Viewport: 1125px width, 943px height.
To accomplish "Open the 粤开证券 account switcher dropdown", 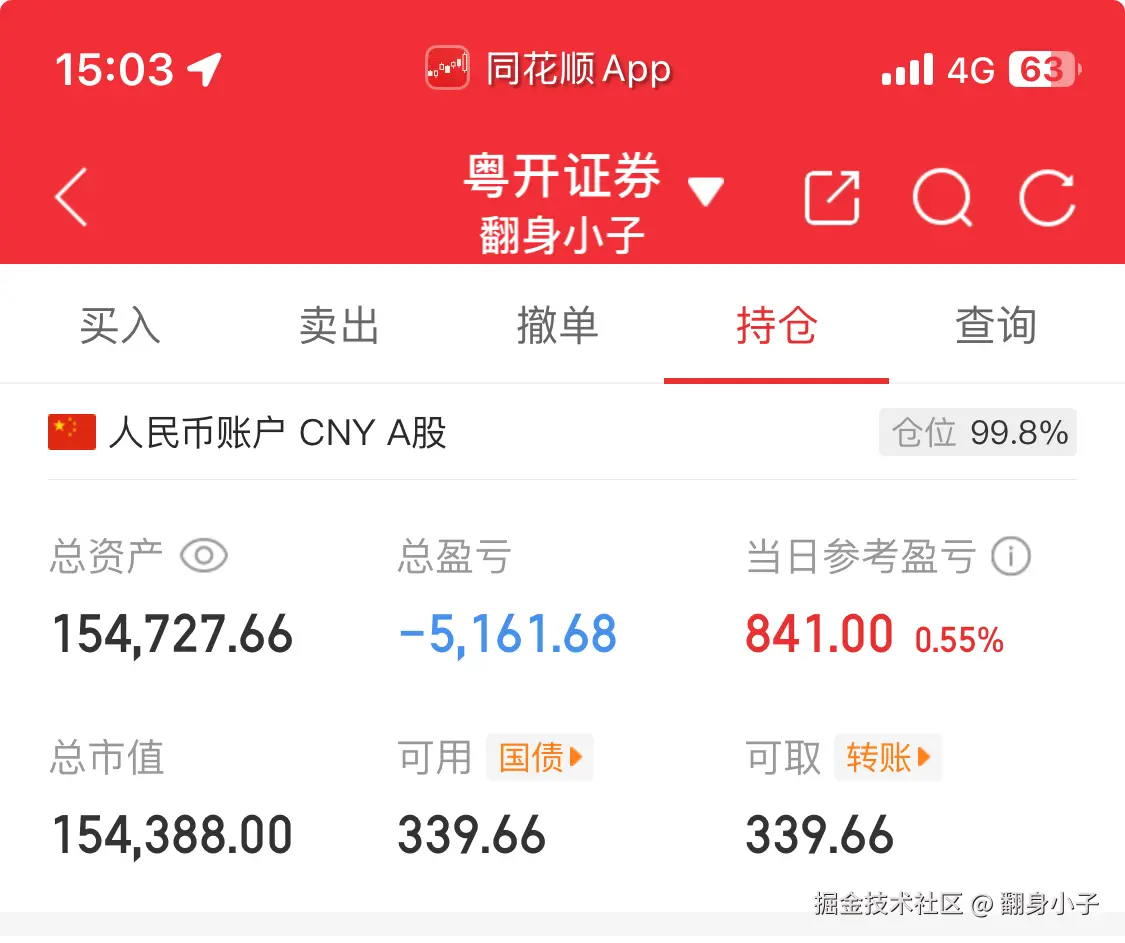I will coord(705,190).
